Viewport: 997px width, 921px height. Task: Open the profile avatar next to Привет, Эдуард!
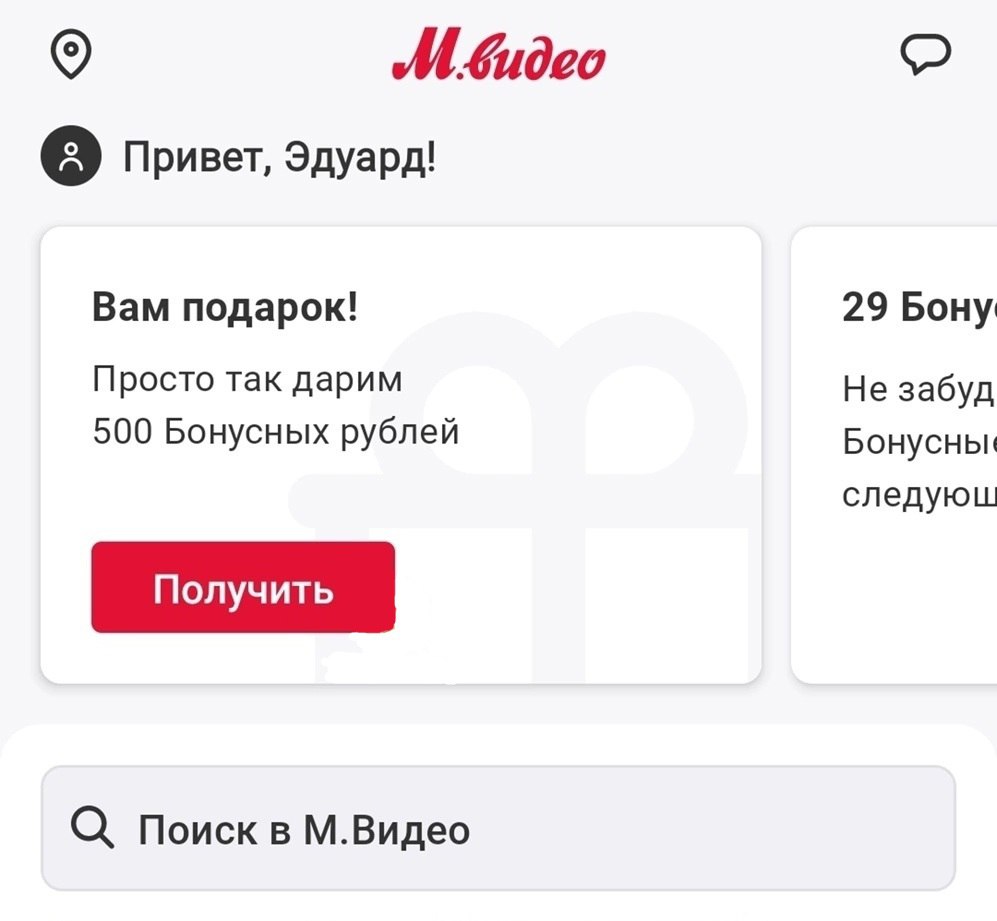pos(70,158)
